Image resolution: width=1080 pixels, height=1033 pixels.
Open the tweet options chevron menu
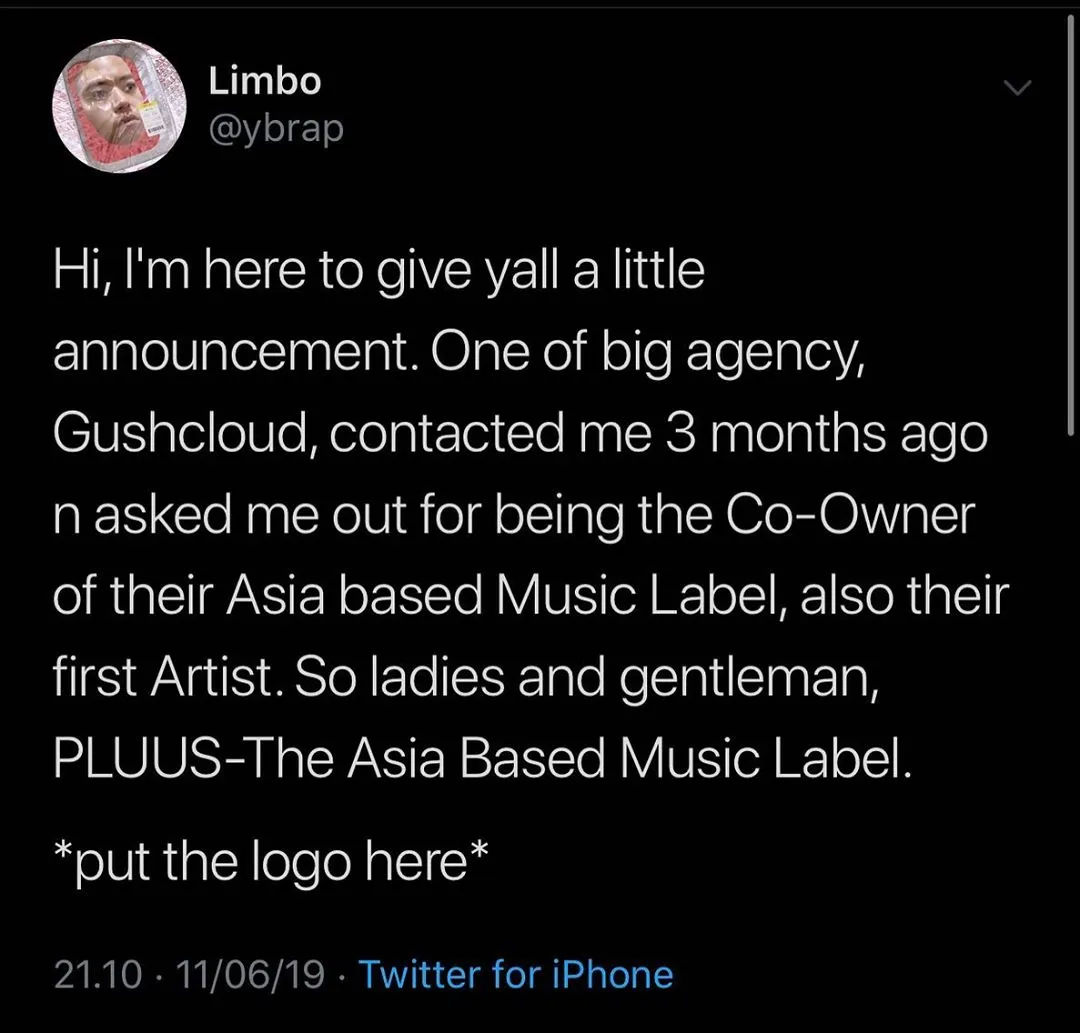tap(1017, 90)
